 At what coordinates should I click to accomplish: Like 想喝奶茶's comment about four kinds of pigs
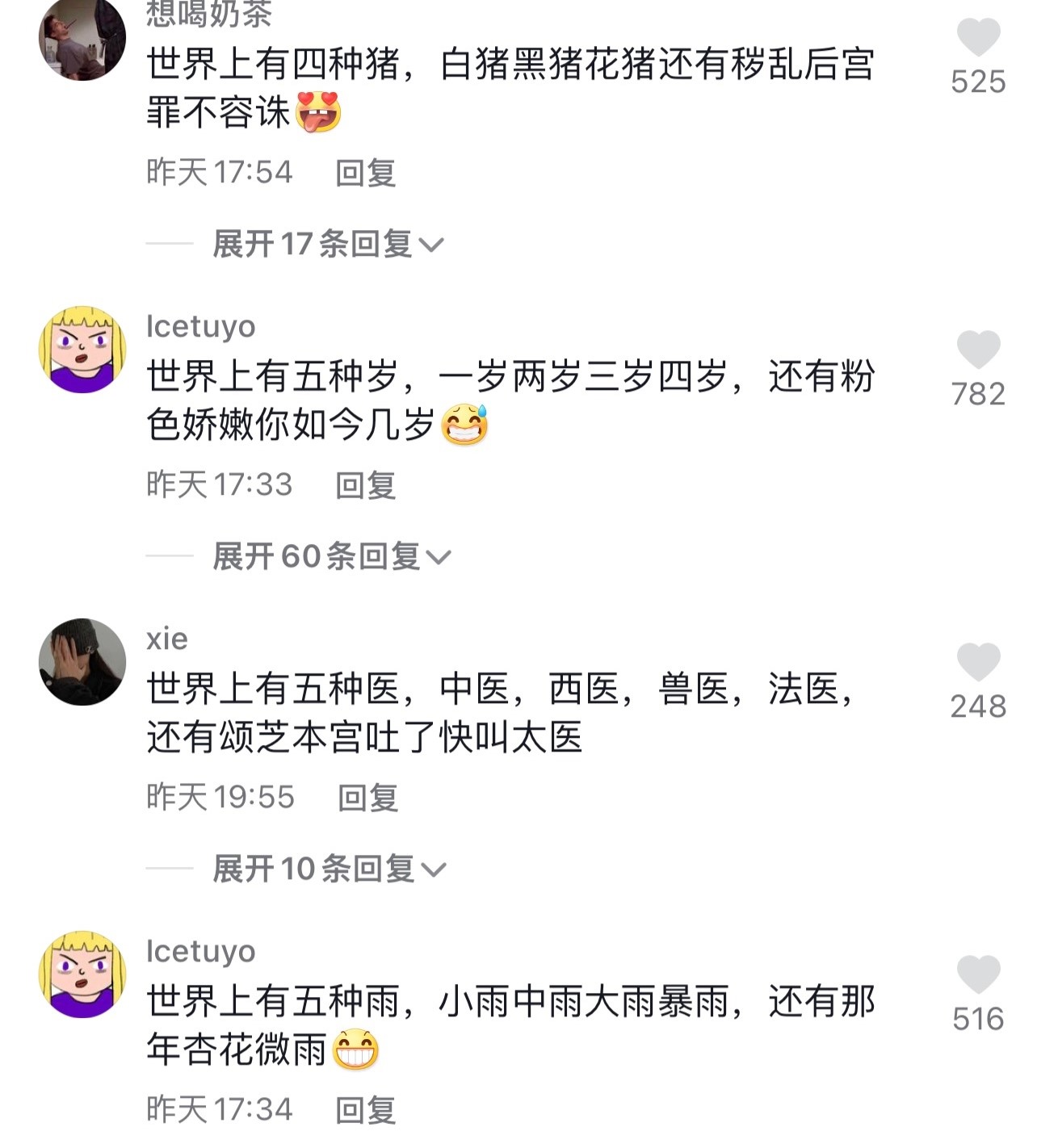click(x=978, y=37)
